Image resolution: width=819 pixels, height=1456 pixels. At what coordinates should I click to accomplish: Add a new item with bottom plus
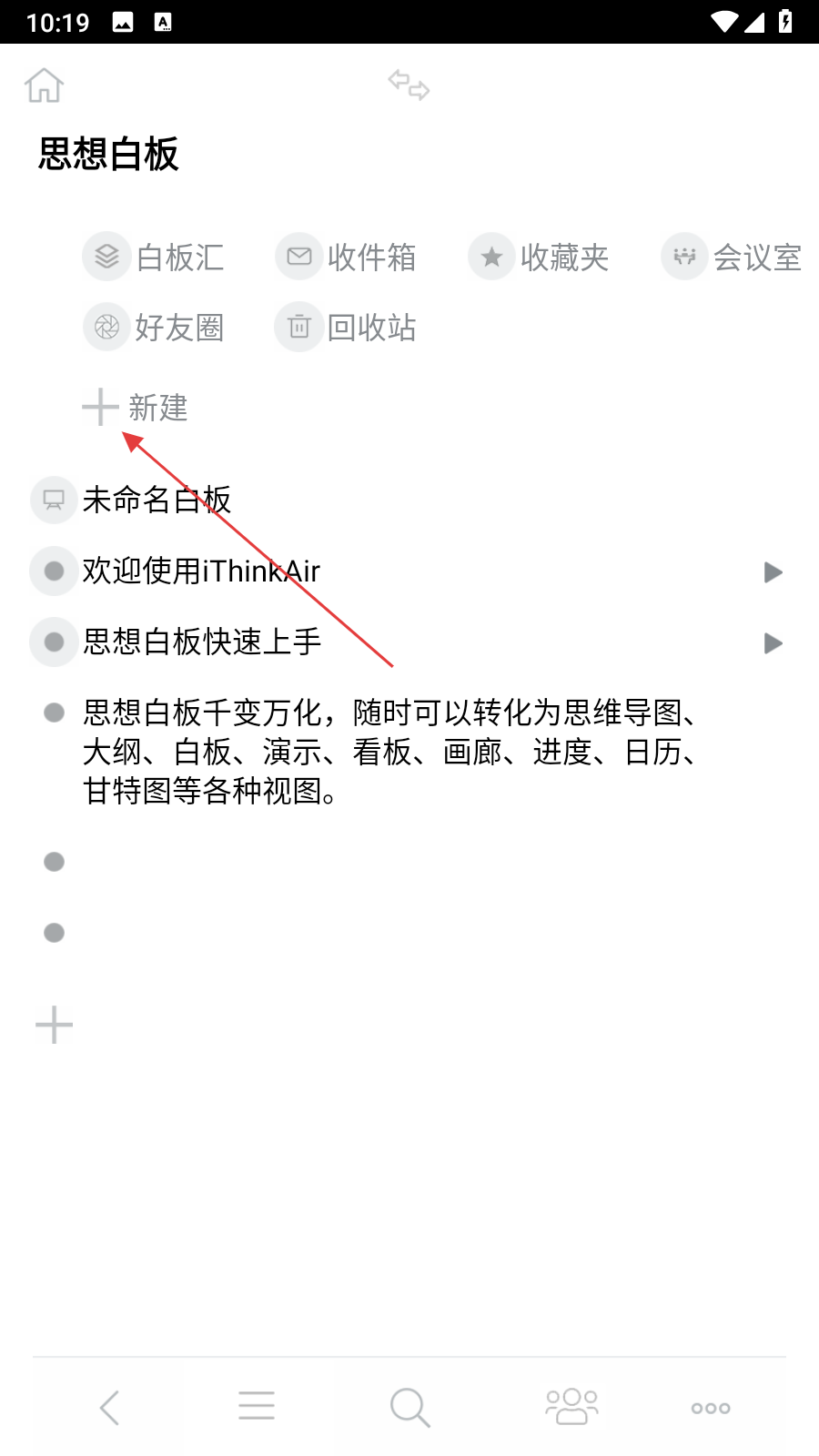pos(54,1025)
